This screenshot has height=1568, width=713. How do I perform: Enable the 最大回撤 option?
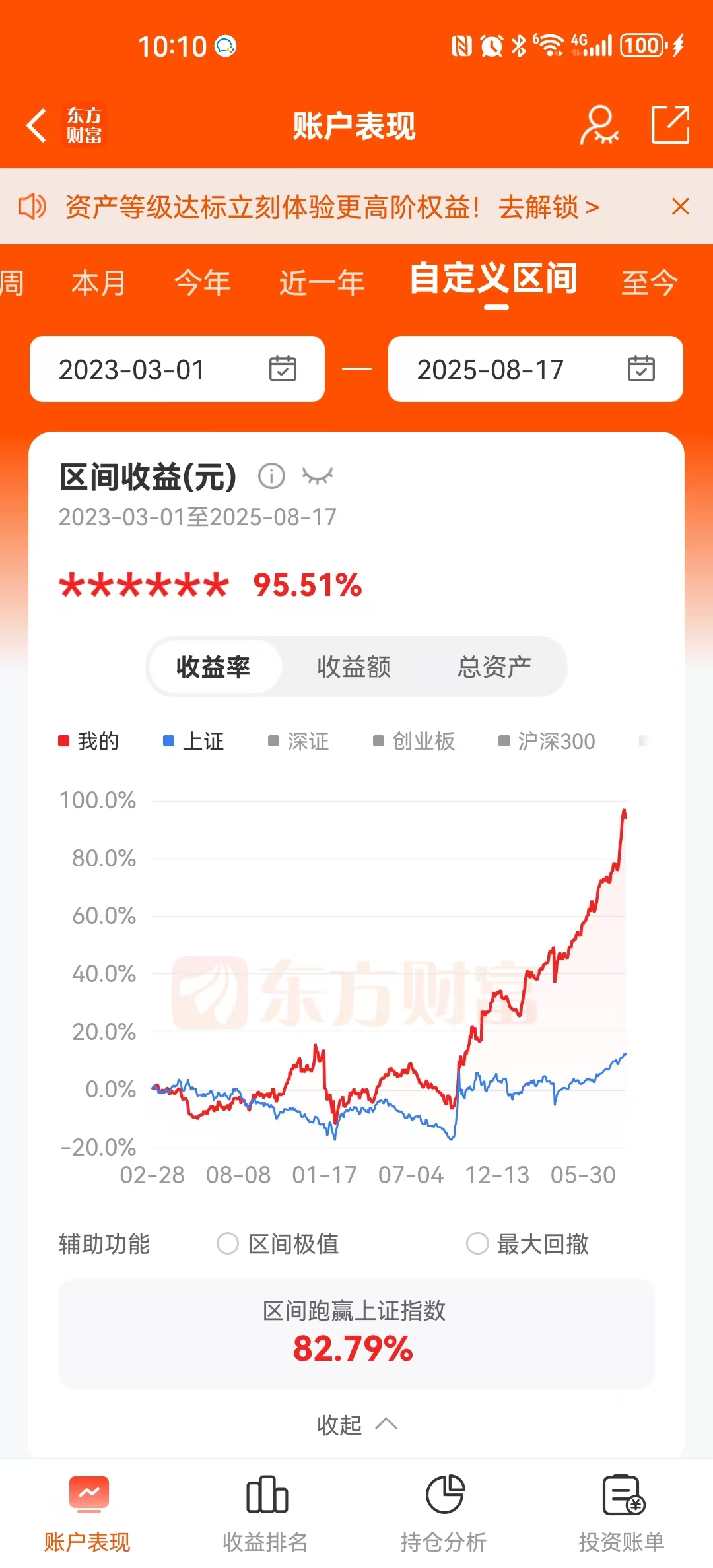point(477,1243)
